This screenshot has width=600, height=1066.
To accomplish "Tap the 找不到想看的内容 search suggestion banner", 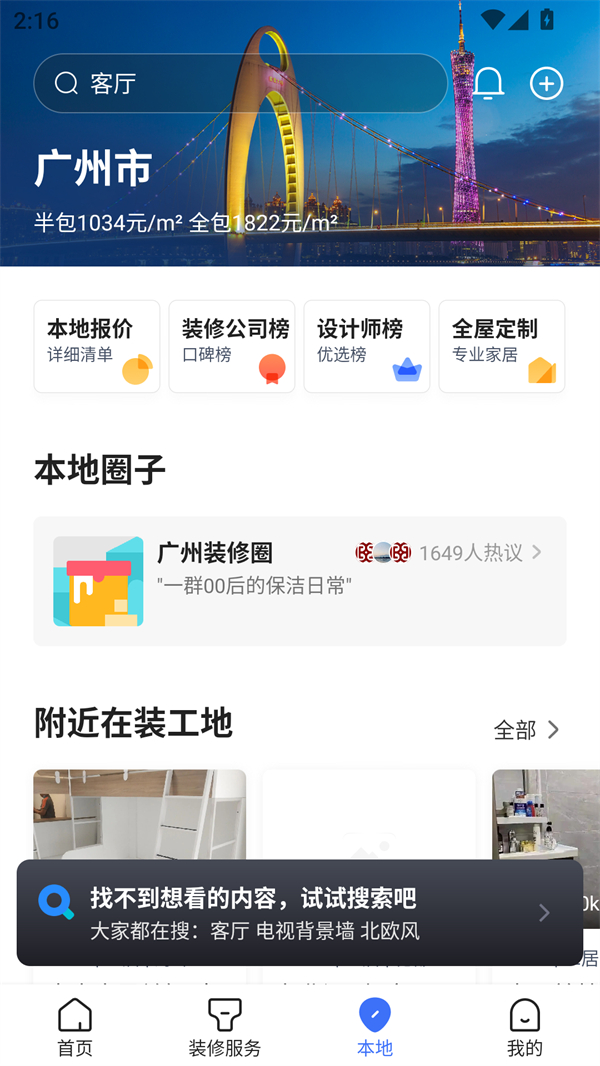I will 300,912.
